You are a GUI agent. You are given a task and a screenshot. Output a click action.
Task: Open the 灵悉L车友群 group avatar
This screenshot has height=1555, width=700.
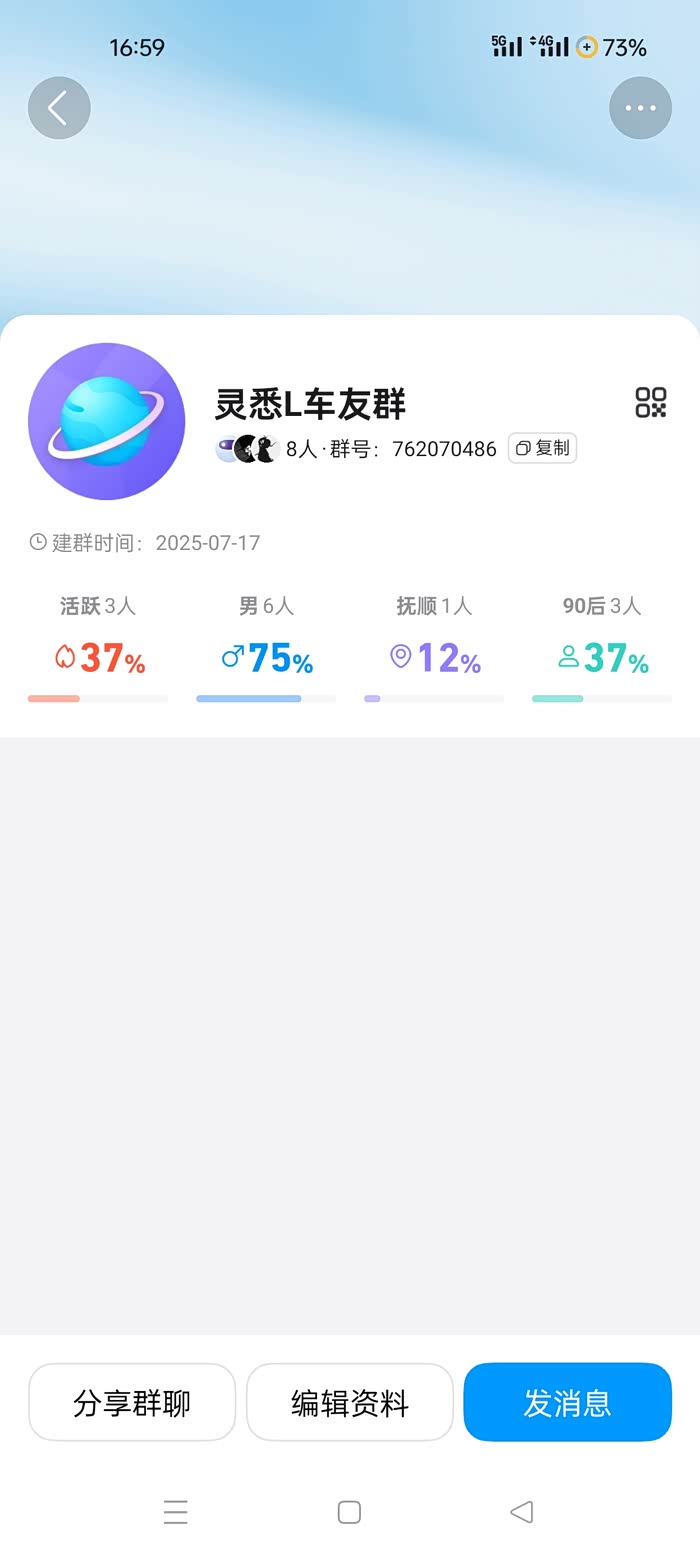107,421
